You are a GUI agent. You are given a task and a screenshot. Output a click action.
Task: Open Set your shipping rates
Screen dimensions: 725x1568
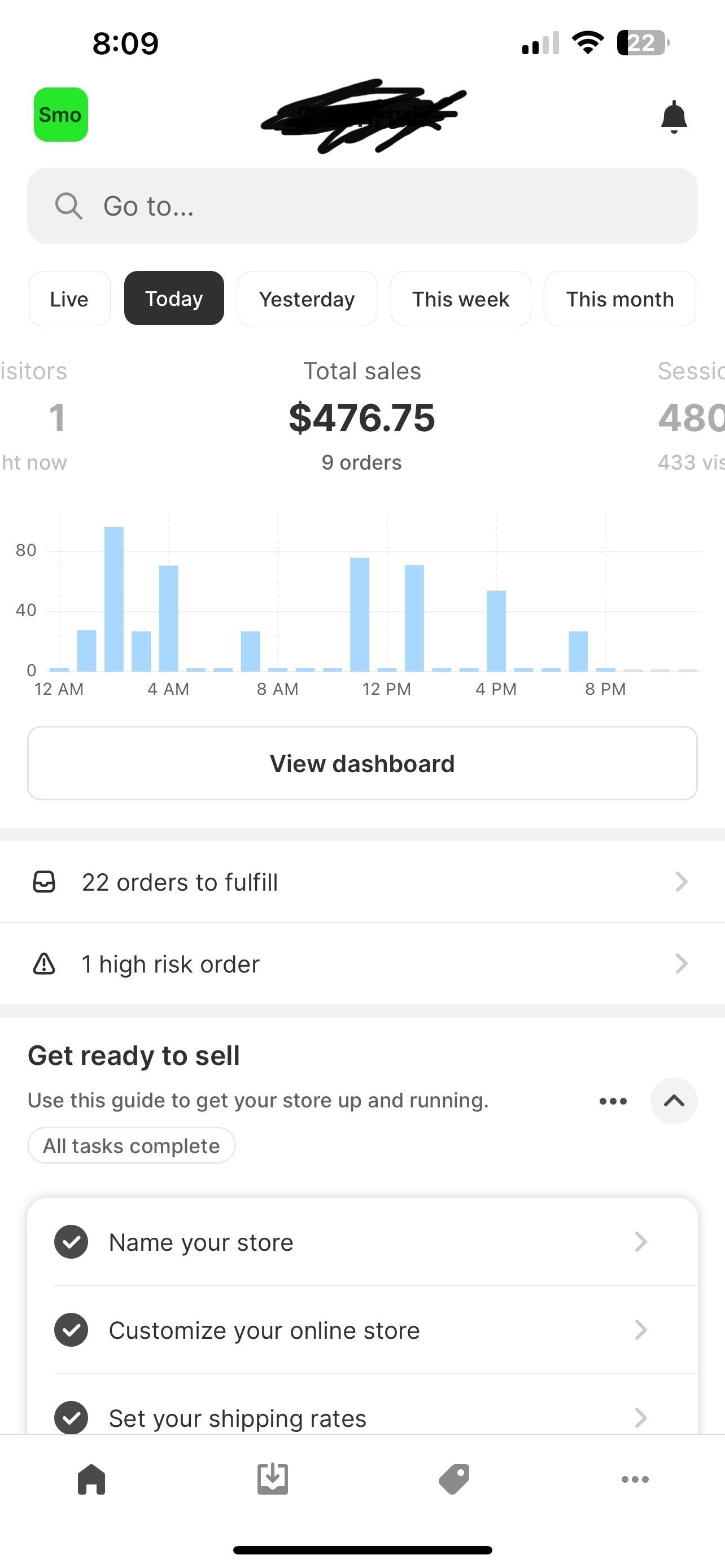pos(362,1418)
